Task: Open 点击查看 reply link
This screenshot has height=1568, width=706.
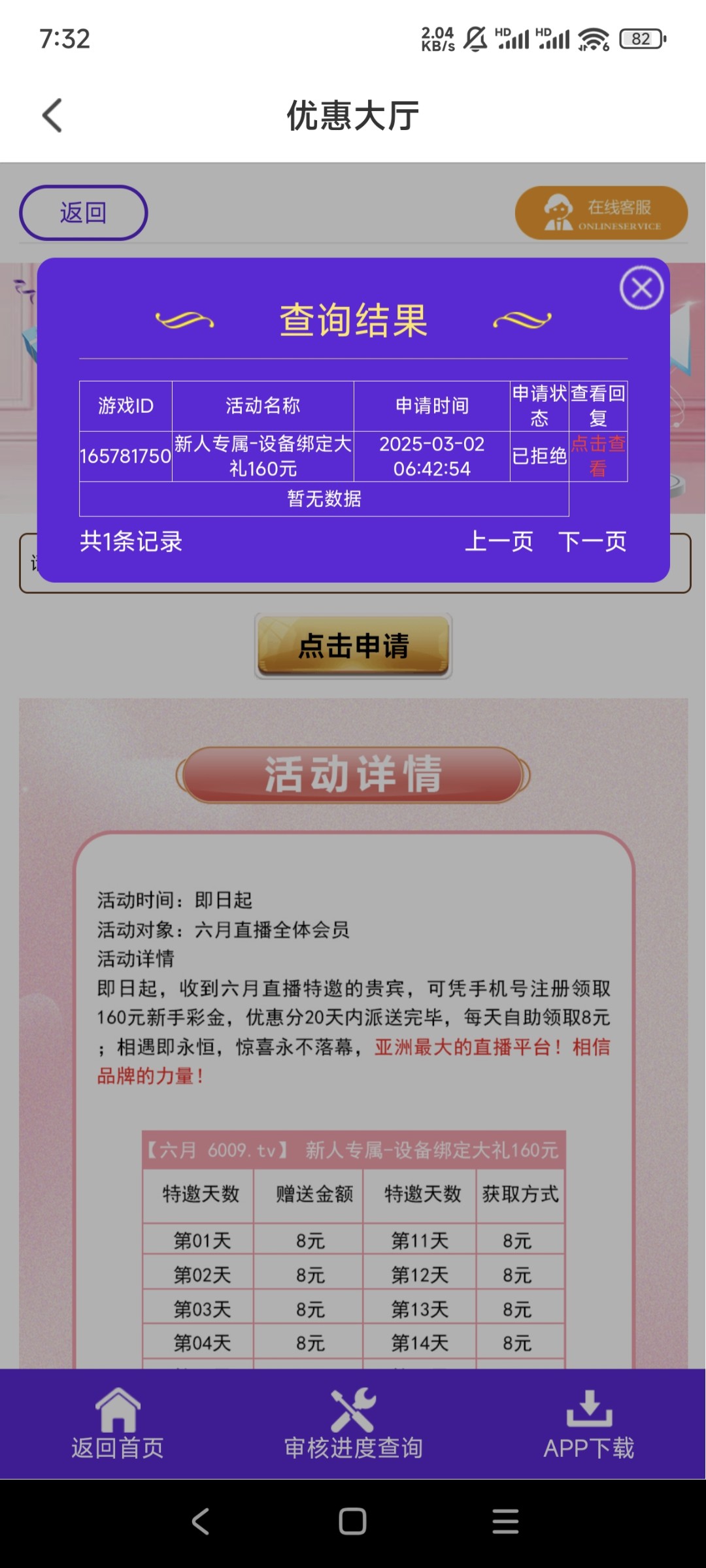Action: [597, 456]
